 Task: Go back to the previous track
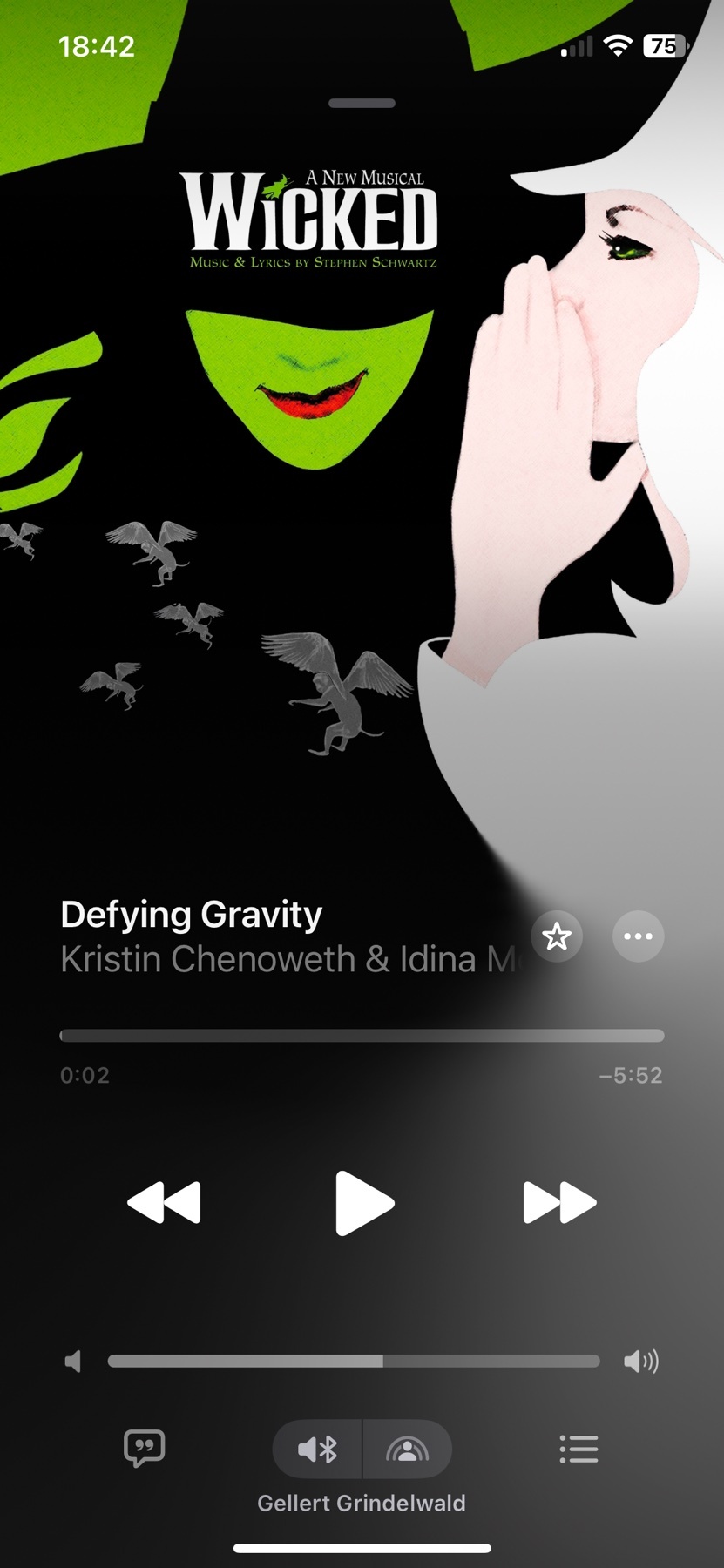[165, 1203]
